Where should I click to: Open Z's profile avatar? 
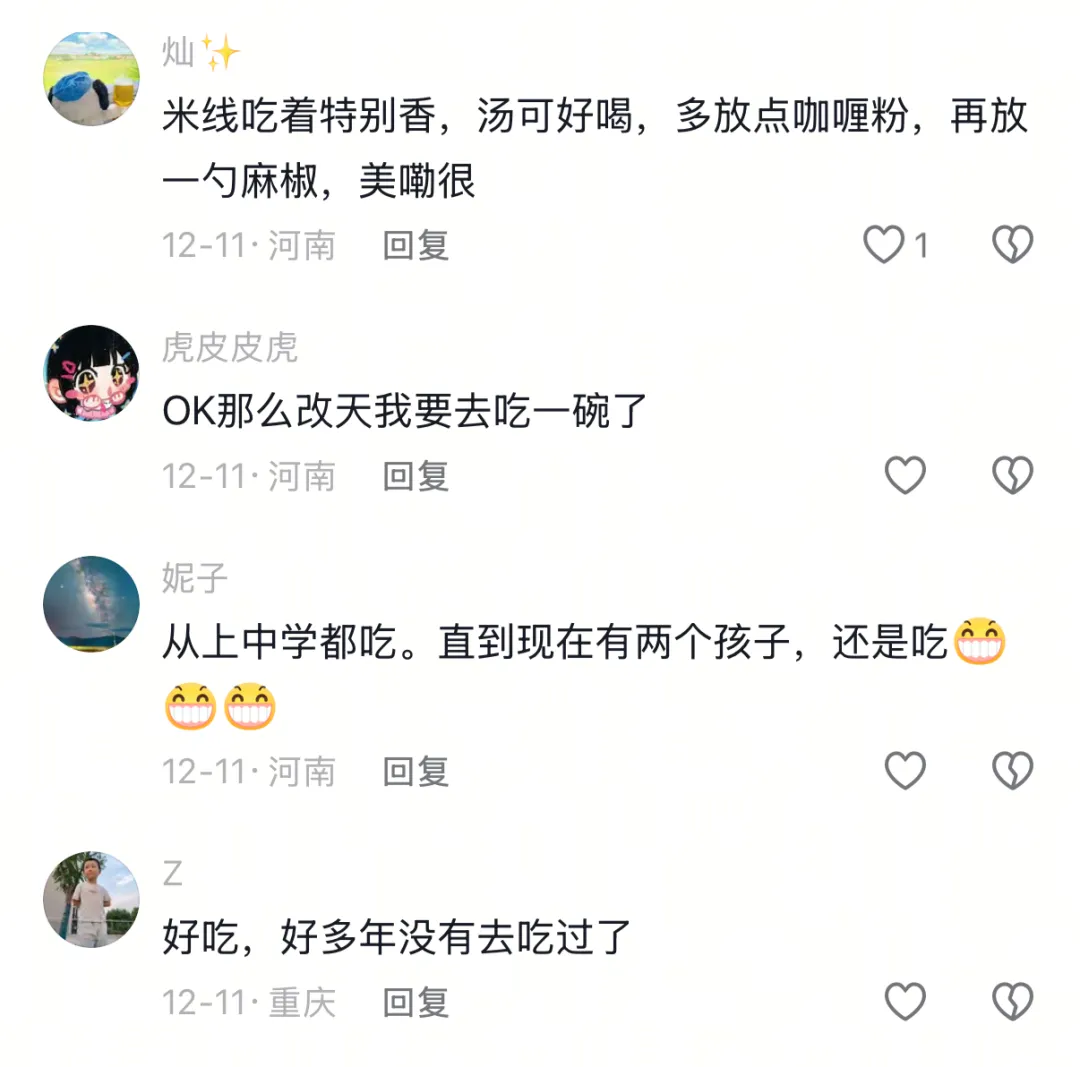(x=92, y=899)
